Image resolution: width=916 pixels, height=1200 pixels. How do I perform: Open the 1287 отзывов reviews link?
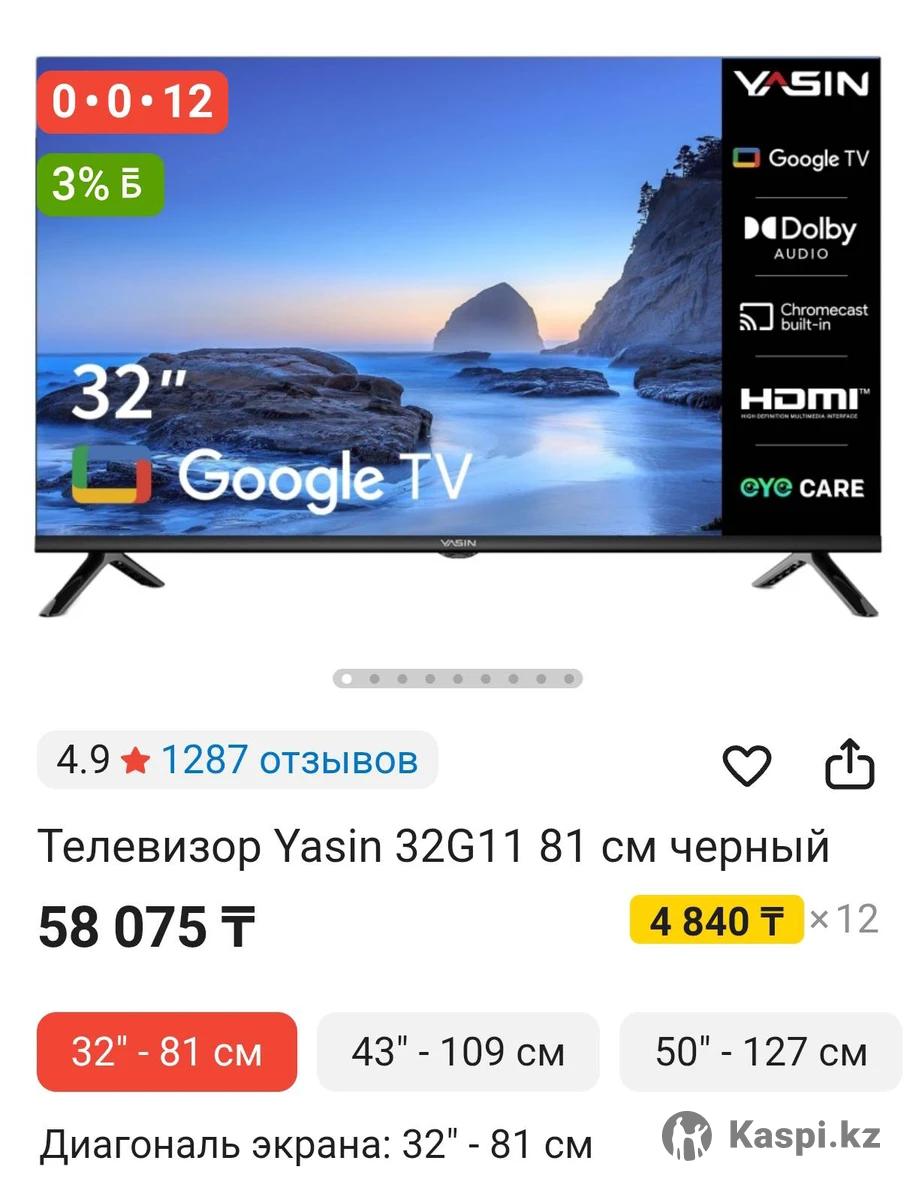(x=289, y=761)
